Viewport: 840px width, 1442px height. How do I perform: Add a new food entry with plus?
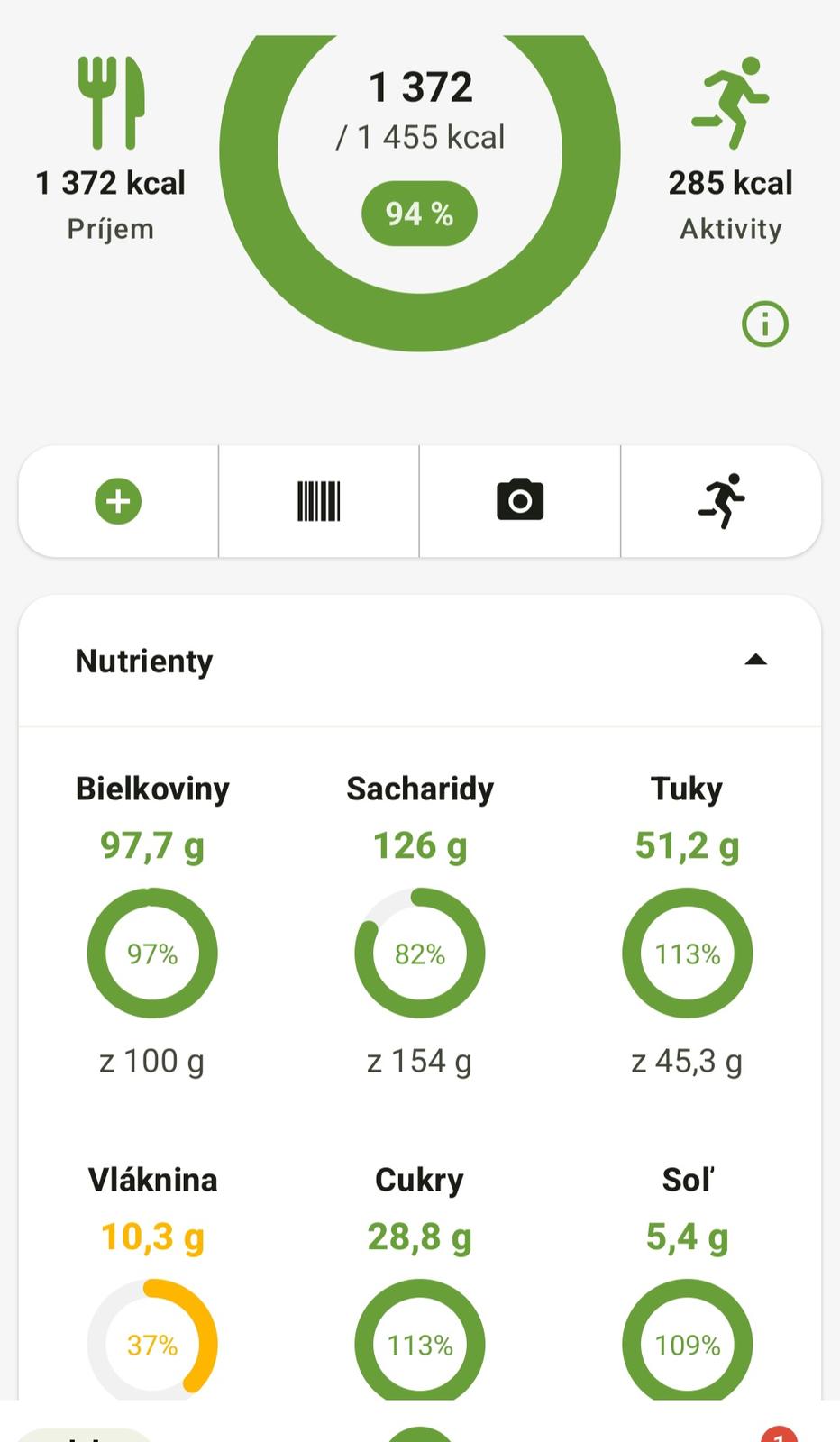point(119,501)
